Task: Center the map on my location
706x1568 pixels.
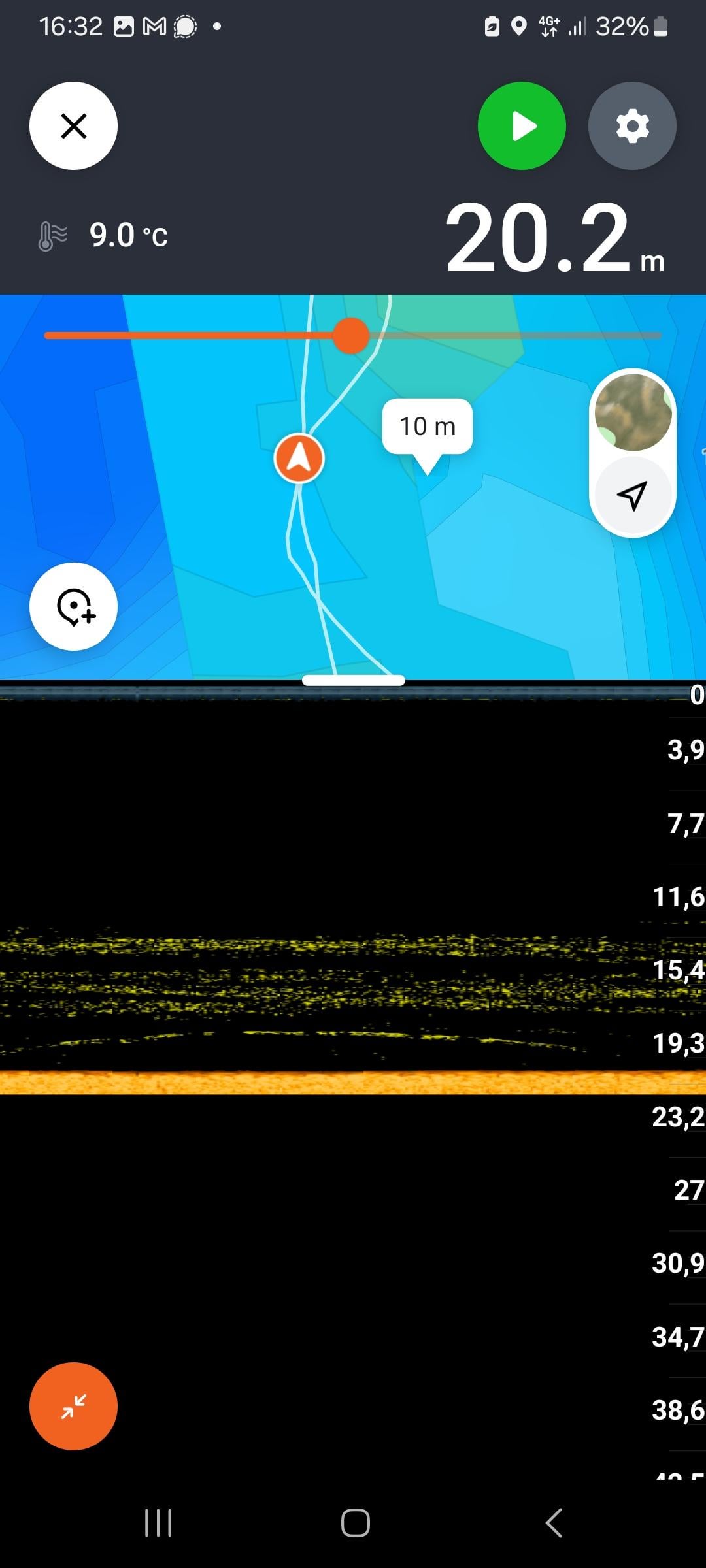Action: [632, 495]
